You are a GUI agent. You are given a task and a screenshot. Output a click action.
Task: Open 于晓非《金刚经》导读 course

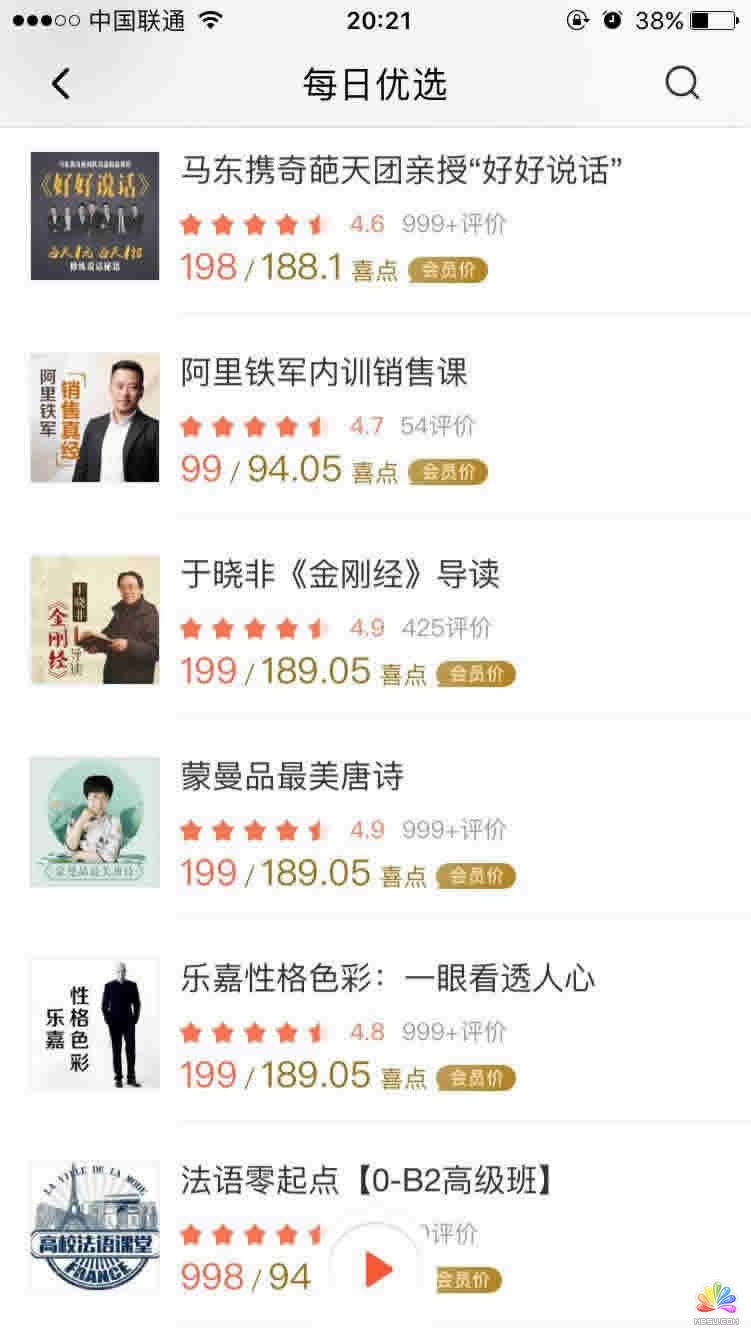tap(340, 575)
